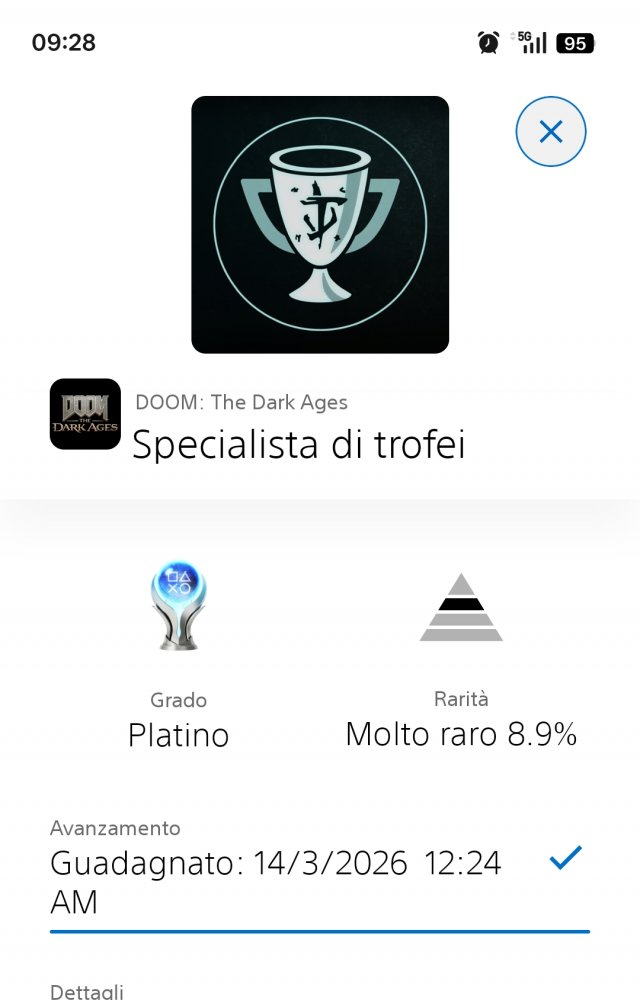Open DOOM: The Dark Ages game icon
This screenshot has height=1000, width=640.
pos(85,414)
